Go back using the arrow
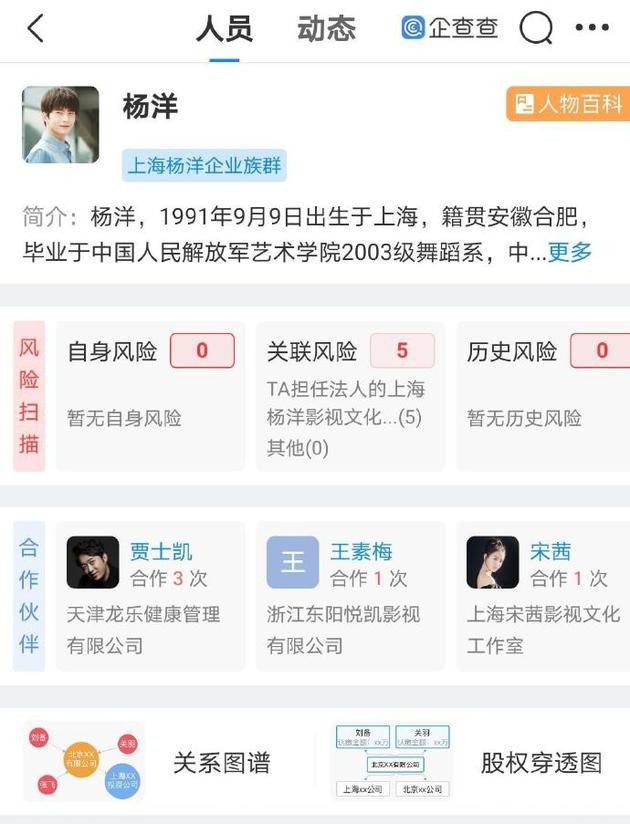This screenshot has width=630, height=824. (36, 29)
